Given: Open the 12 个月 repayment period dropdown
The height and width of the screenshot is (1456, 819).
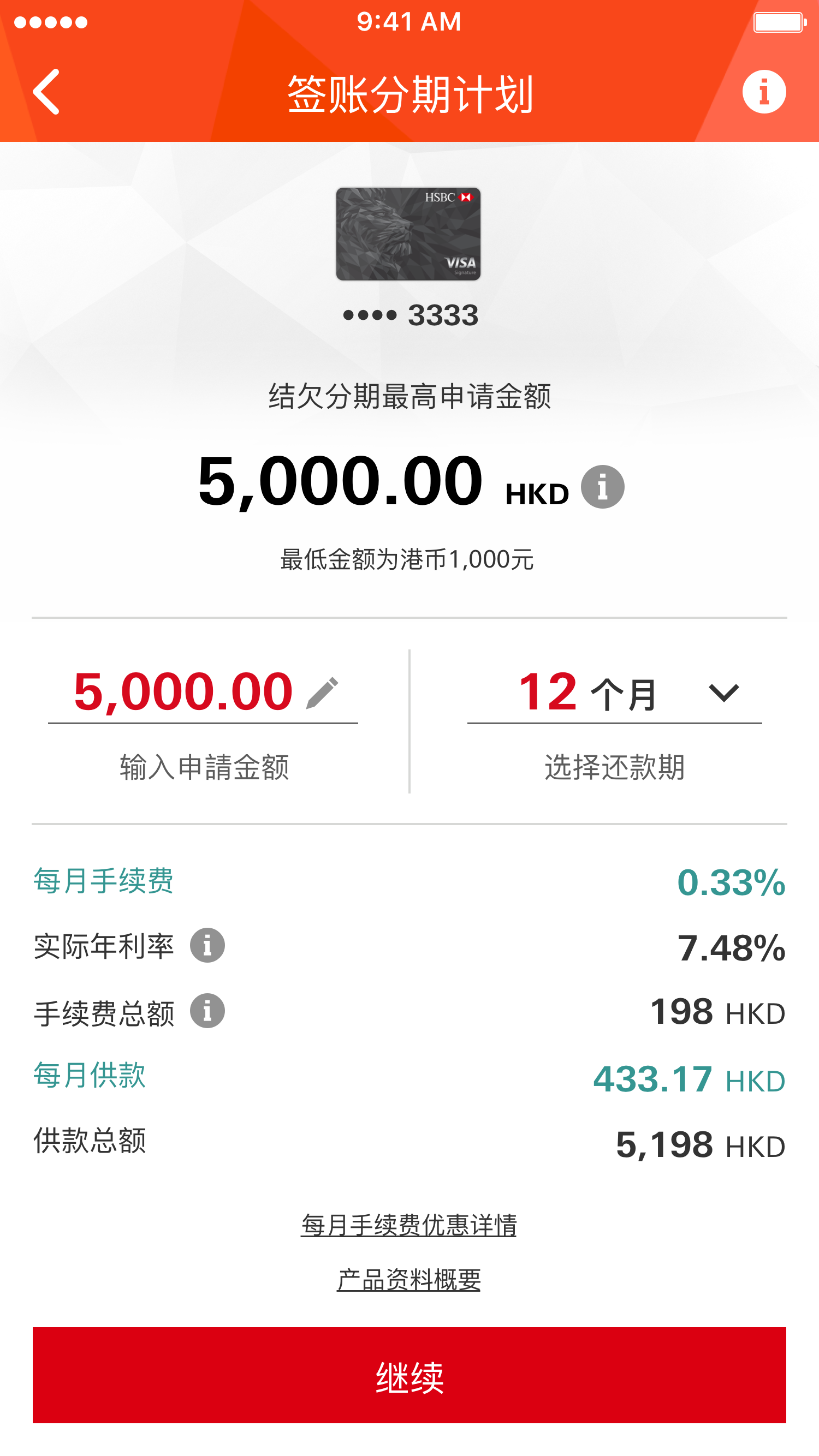Looking at the screenshot, I should pyautogui.click(x=614, y=694).
